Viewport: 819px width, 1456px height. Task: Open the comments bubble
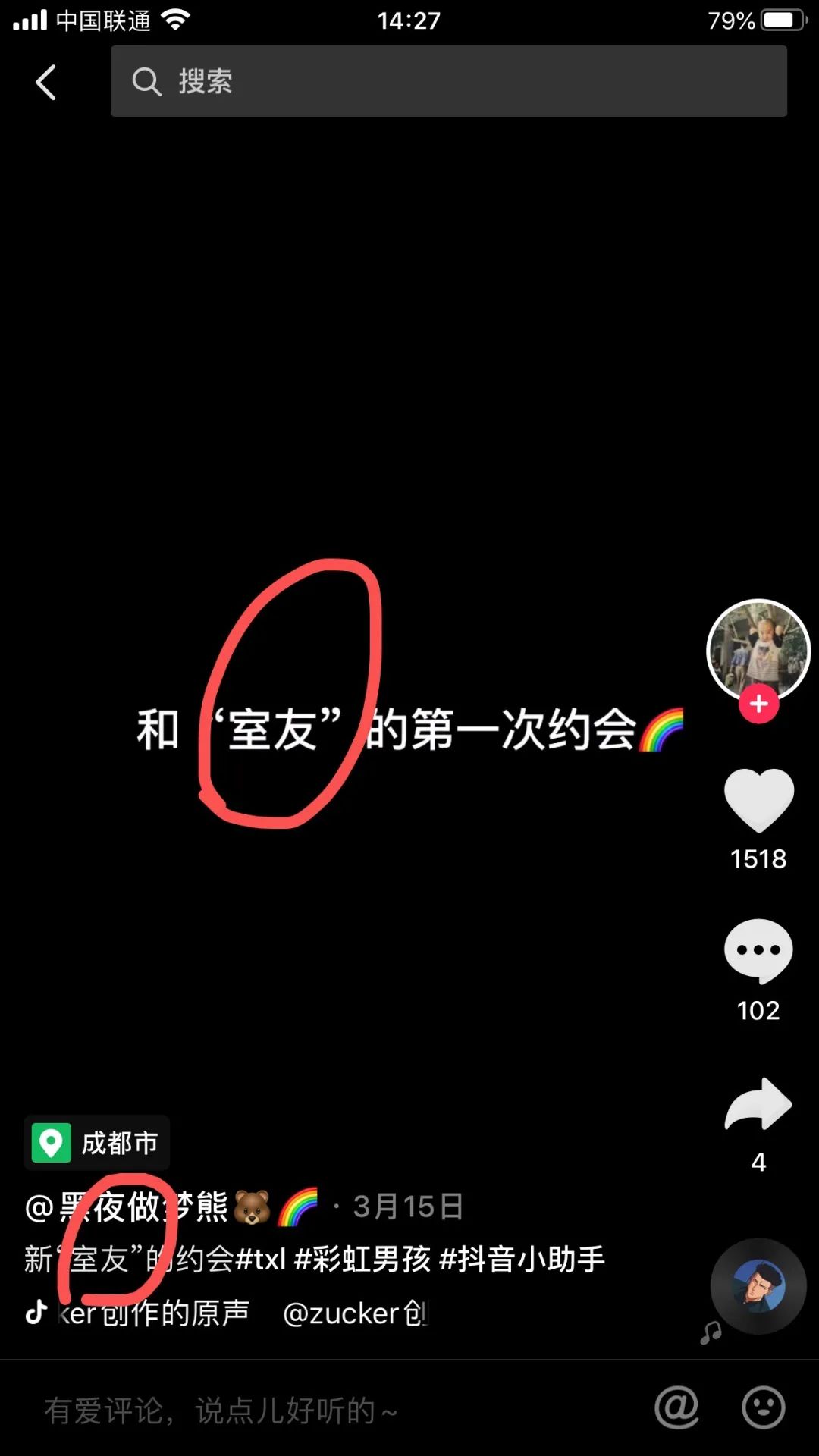coord(758,951)
